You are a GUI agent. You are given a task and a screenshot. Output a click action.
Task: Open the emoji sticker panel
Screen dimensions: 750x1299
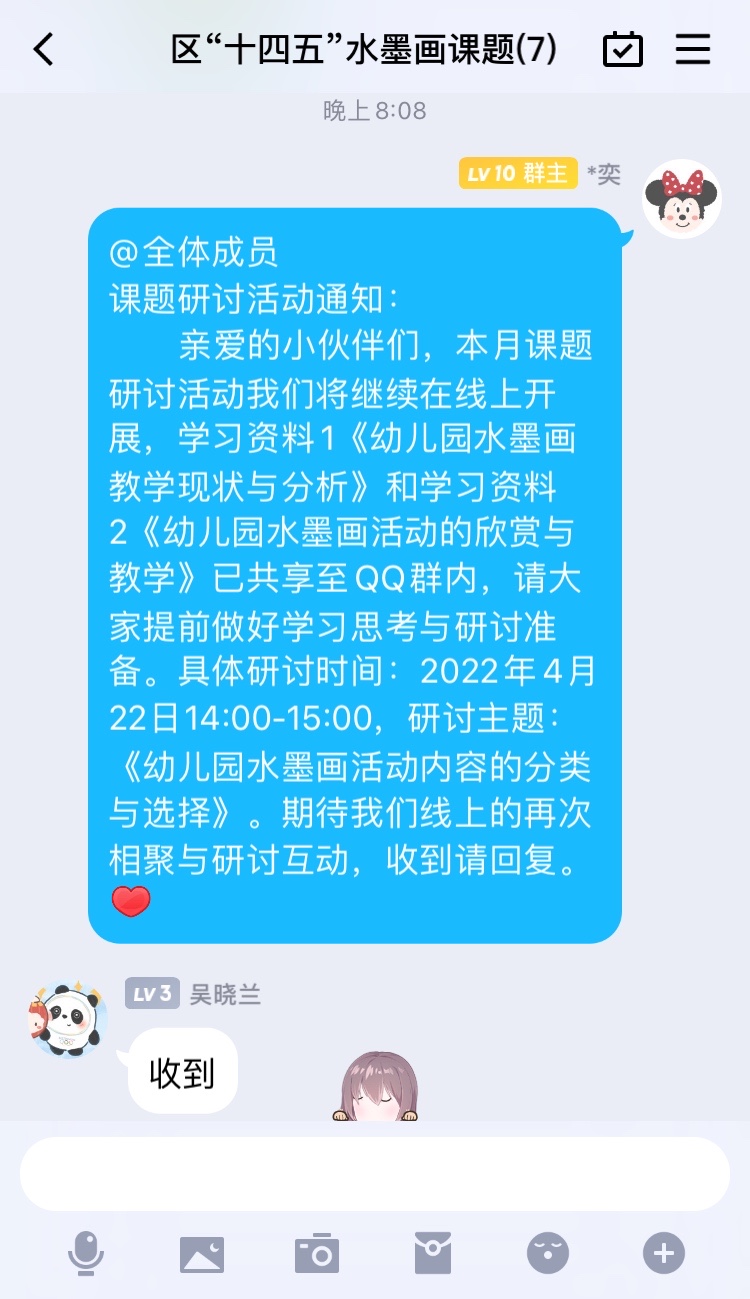548,1253
